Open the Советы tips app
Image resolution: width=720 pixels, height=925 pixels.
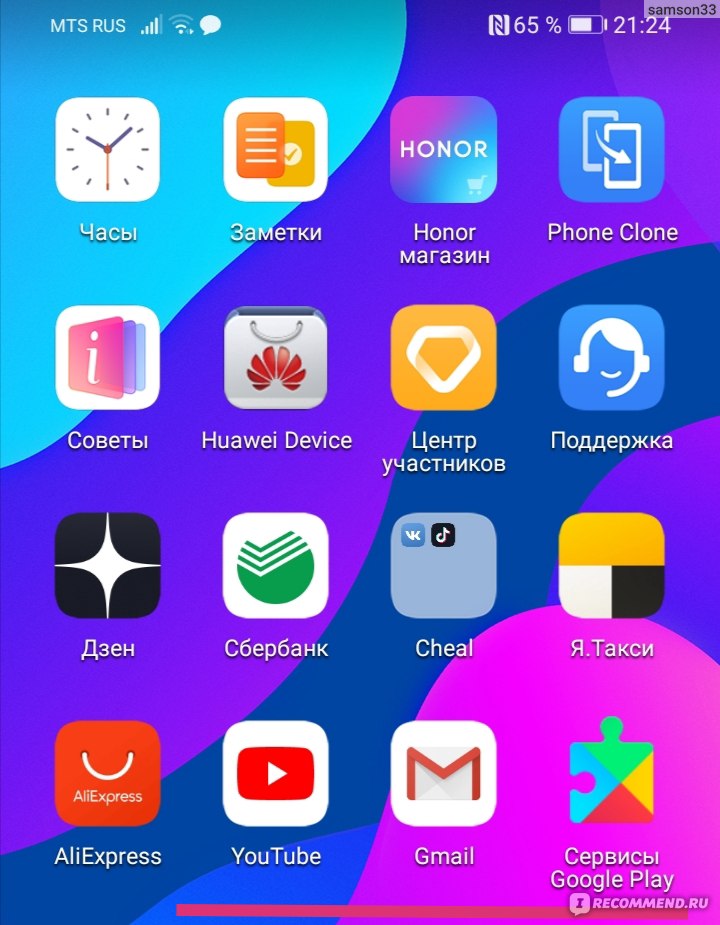click(x=108, y=357)
